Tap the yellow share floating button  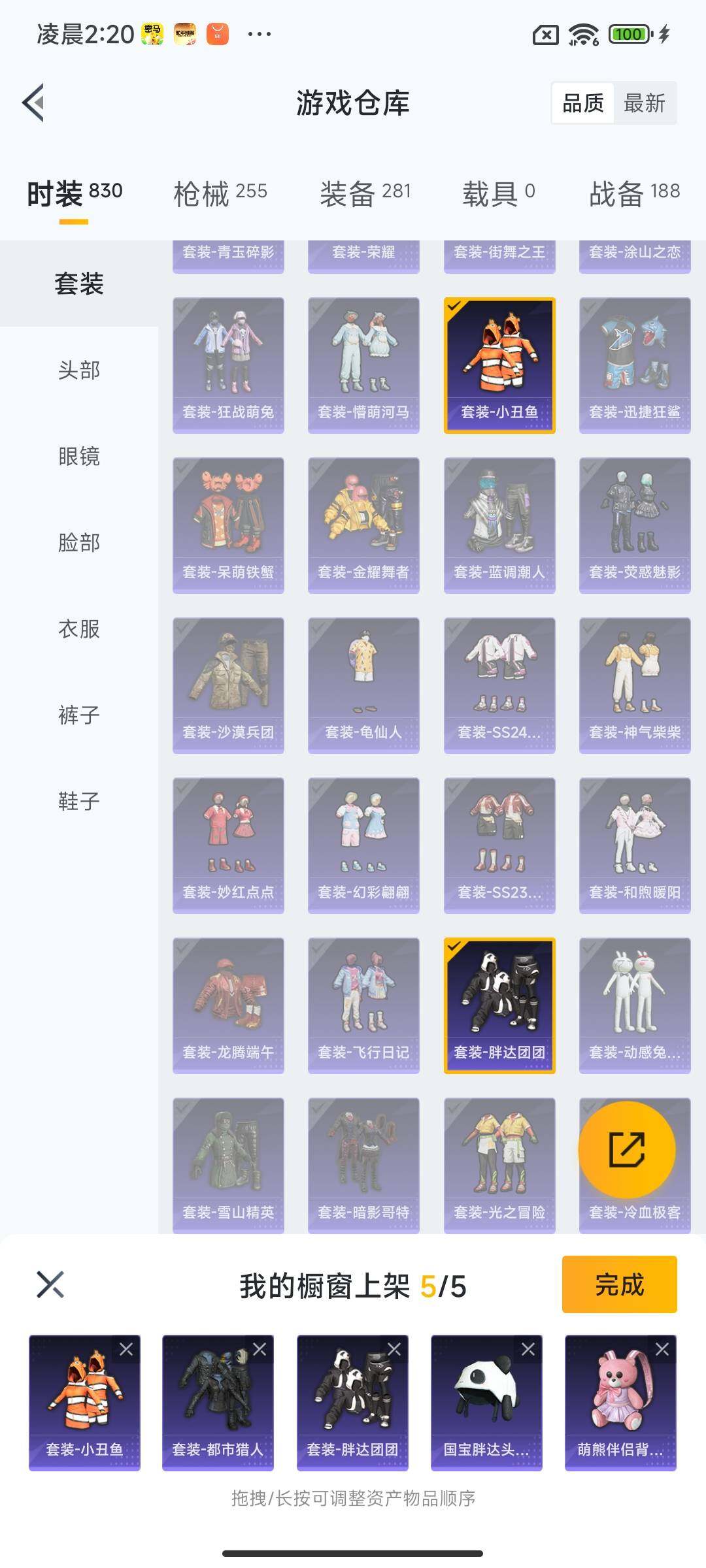[x=627, y=1149]
